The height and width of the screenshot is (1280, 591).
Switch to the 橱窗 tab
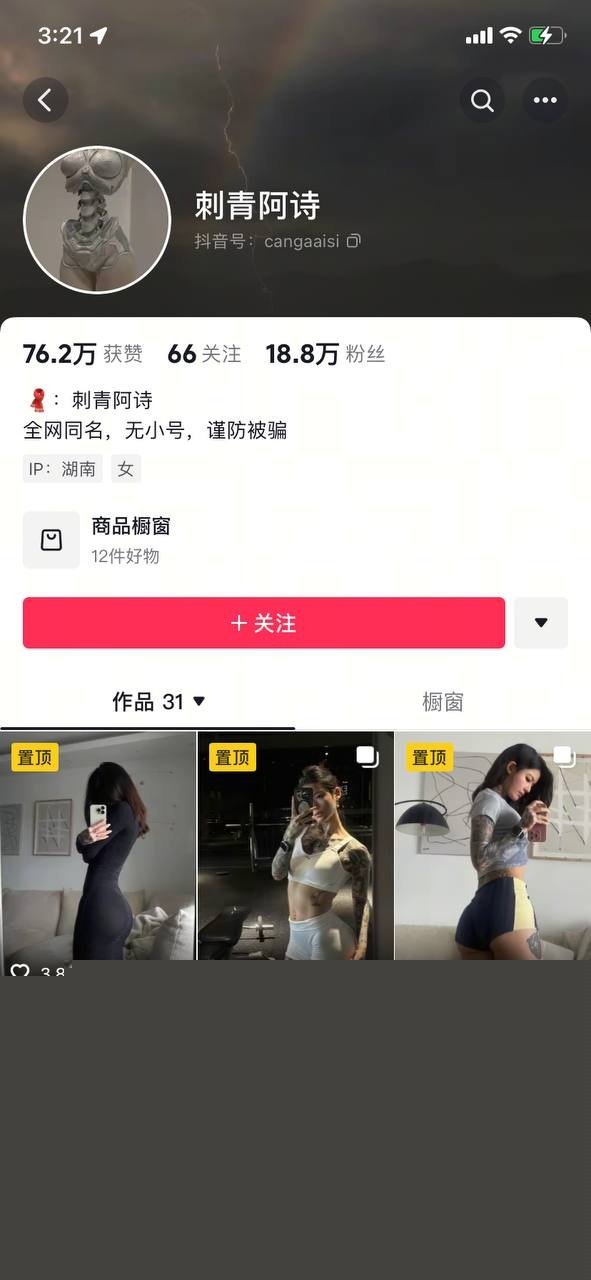pos(442,702)
